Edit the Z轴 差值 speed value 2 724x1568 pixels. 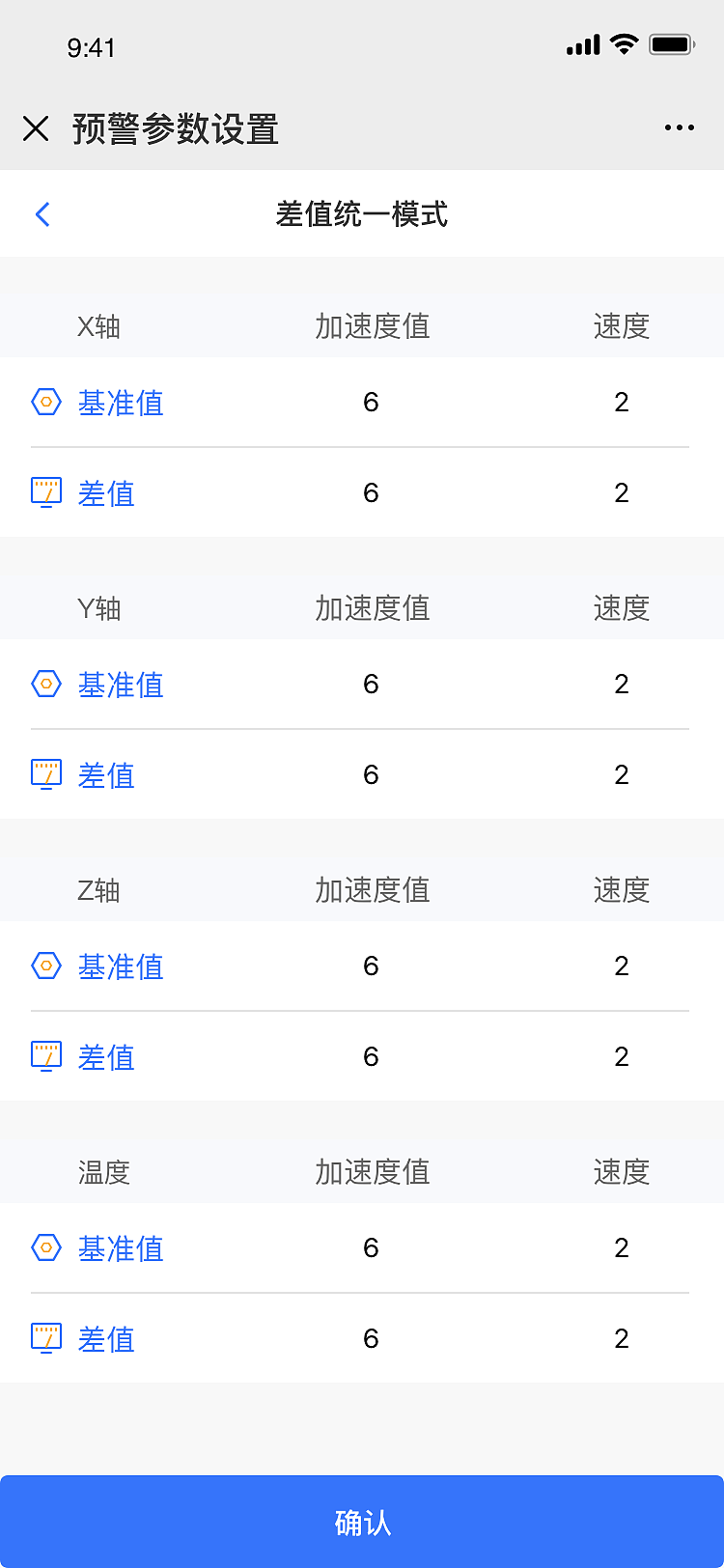623,1056
